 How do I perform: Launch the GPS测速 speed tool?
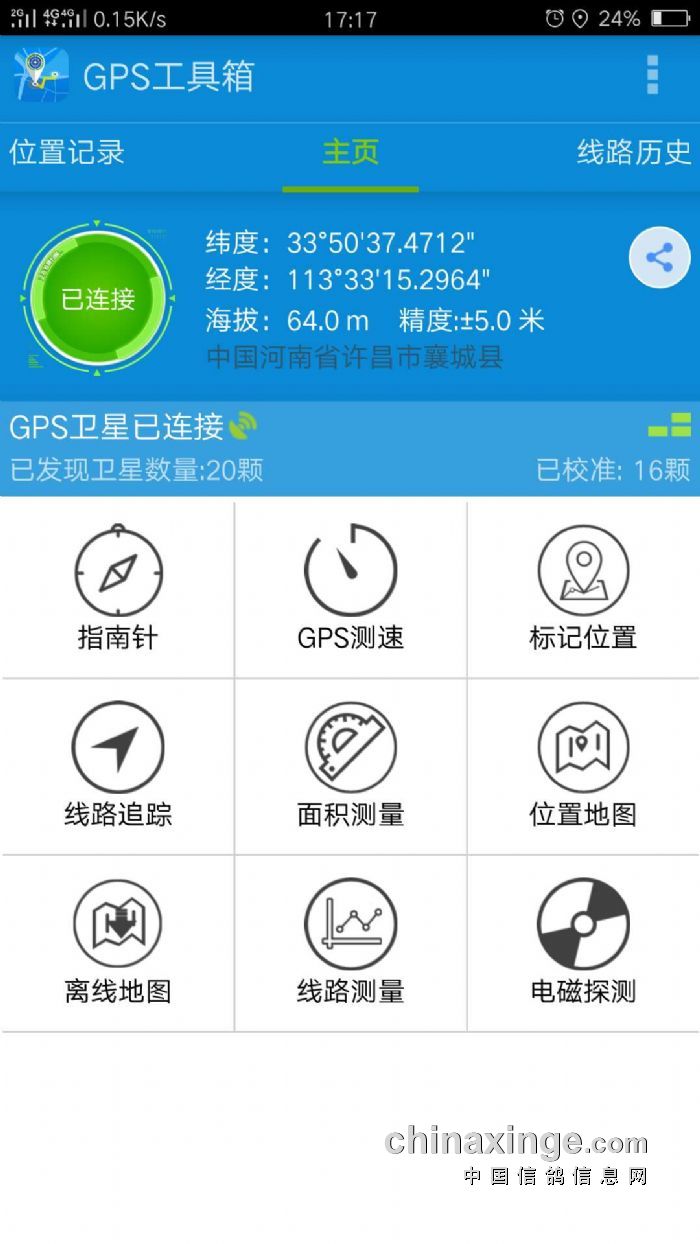click(350, 589)
